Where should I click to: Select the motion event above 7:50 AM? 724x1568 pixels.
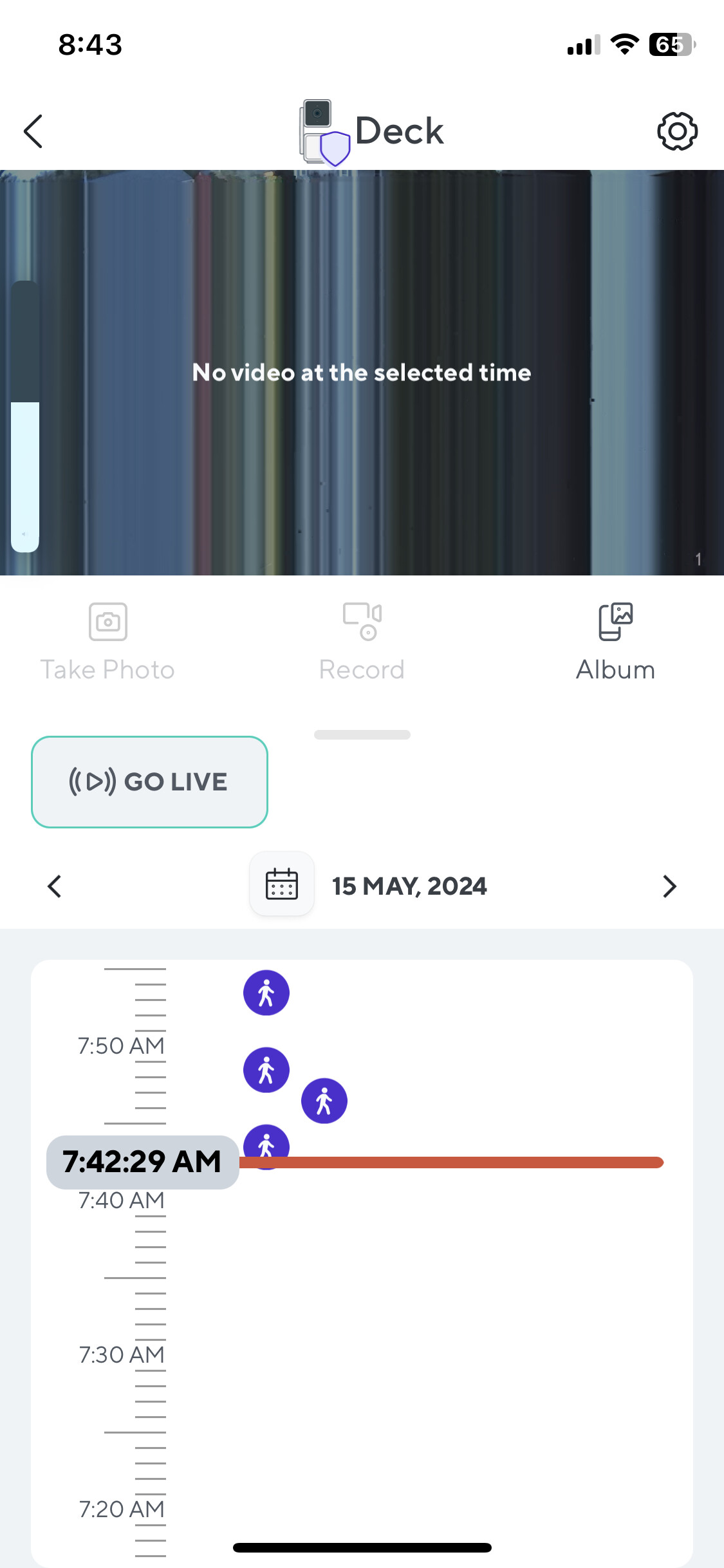coord(266,993)
